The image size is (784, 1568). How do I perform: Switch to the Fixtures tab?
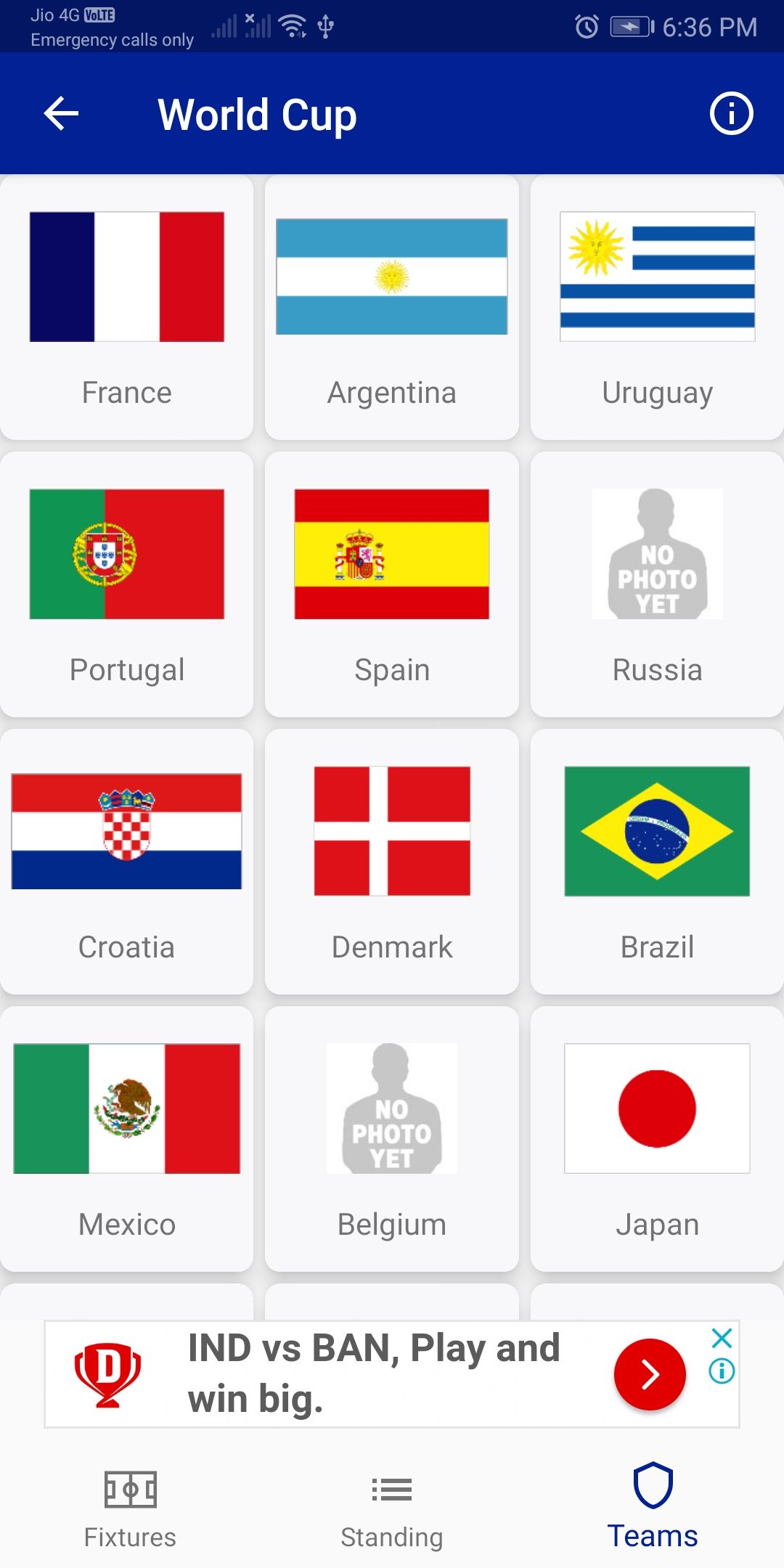pyautogui.click(x=130, y=1510)
